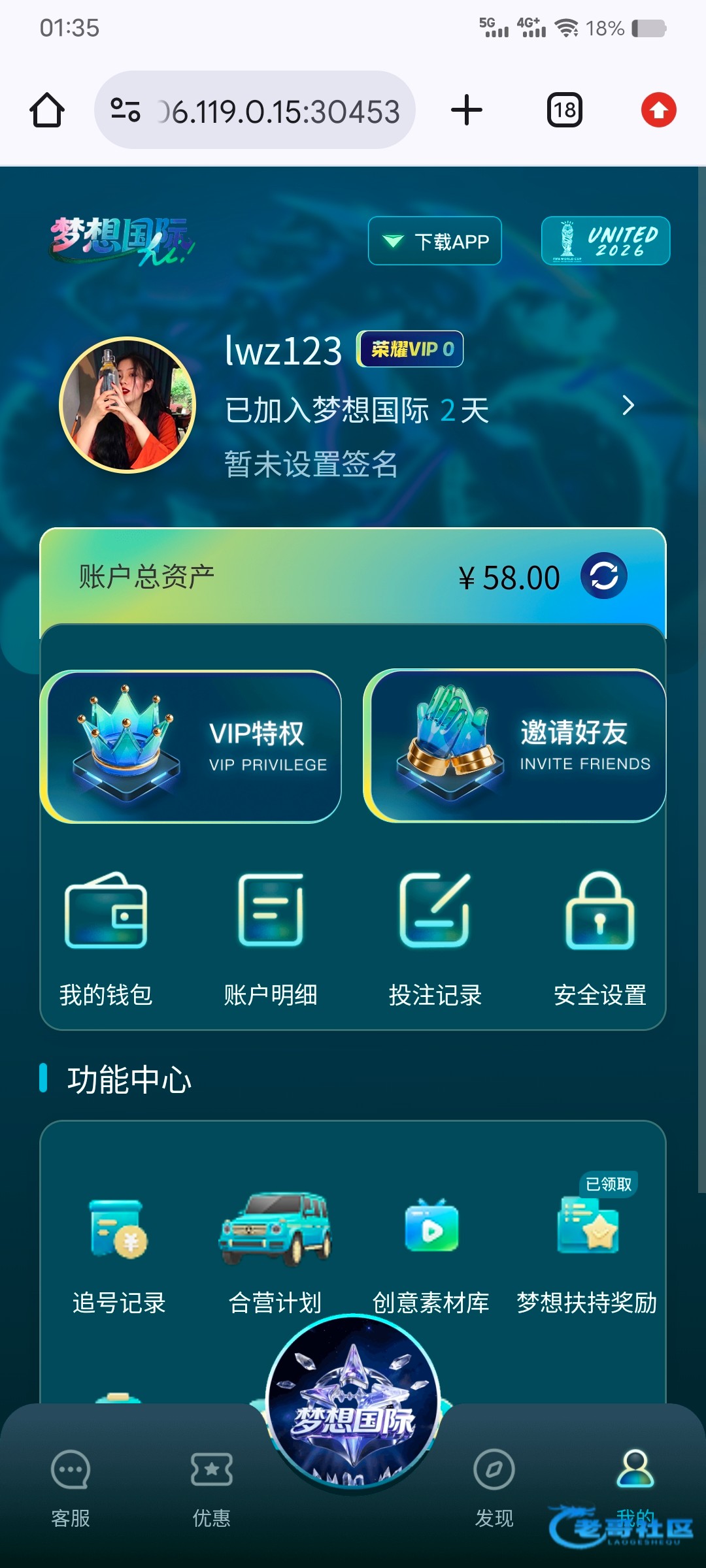
Task: Tap the 下载APP download button
Action: pyautogui.click(x=435, y=241)
